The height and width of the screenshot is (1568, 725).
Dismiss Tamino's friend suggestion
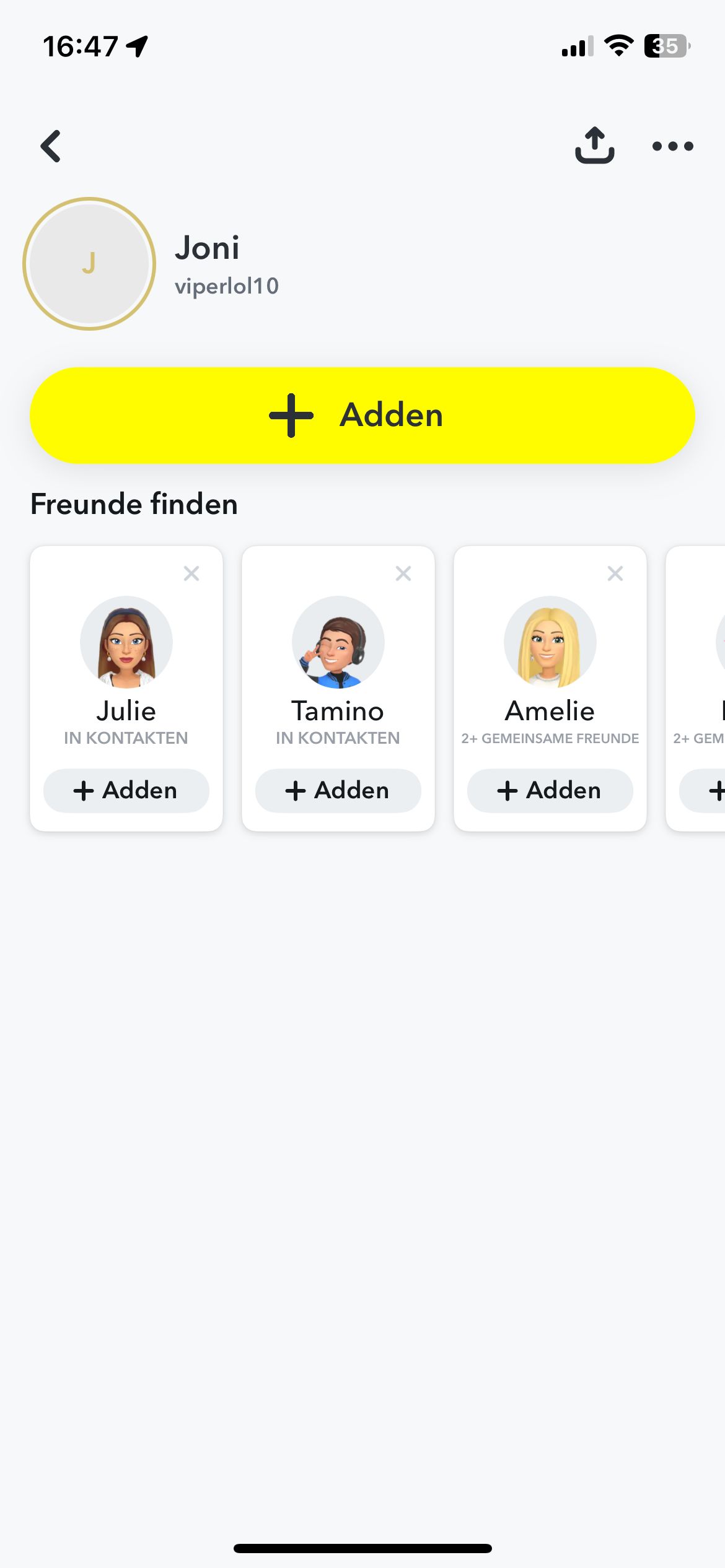click(403, 573)
